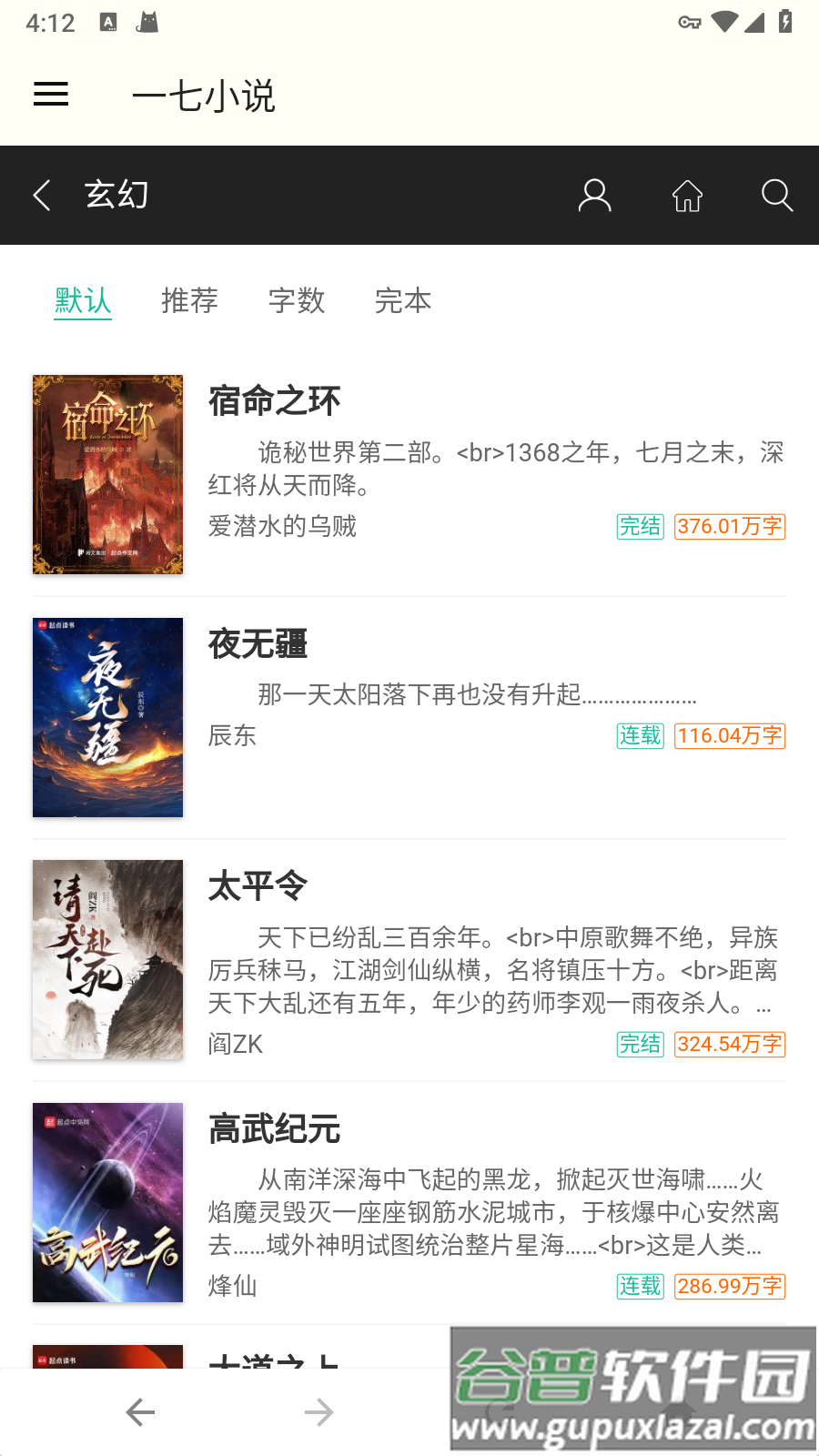Open the user profile icon
The image size is (819, 1456).
click(x=594, y=196)
